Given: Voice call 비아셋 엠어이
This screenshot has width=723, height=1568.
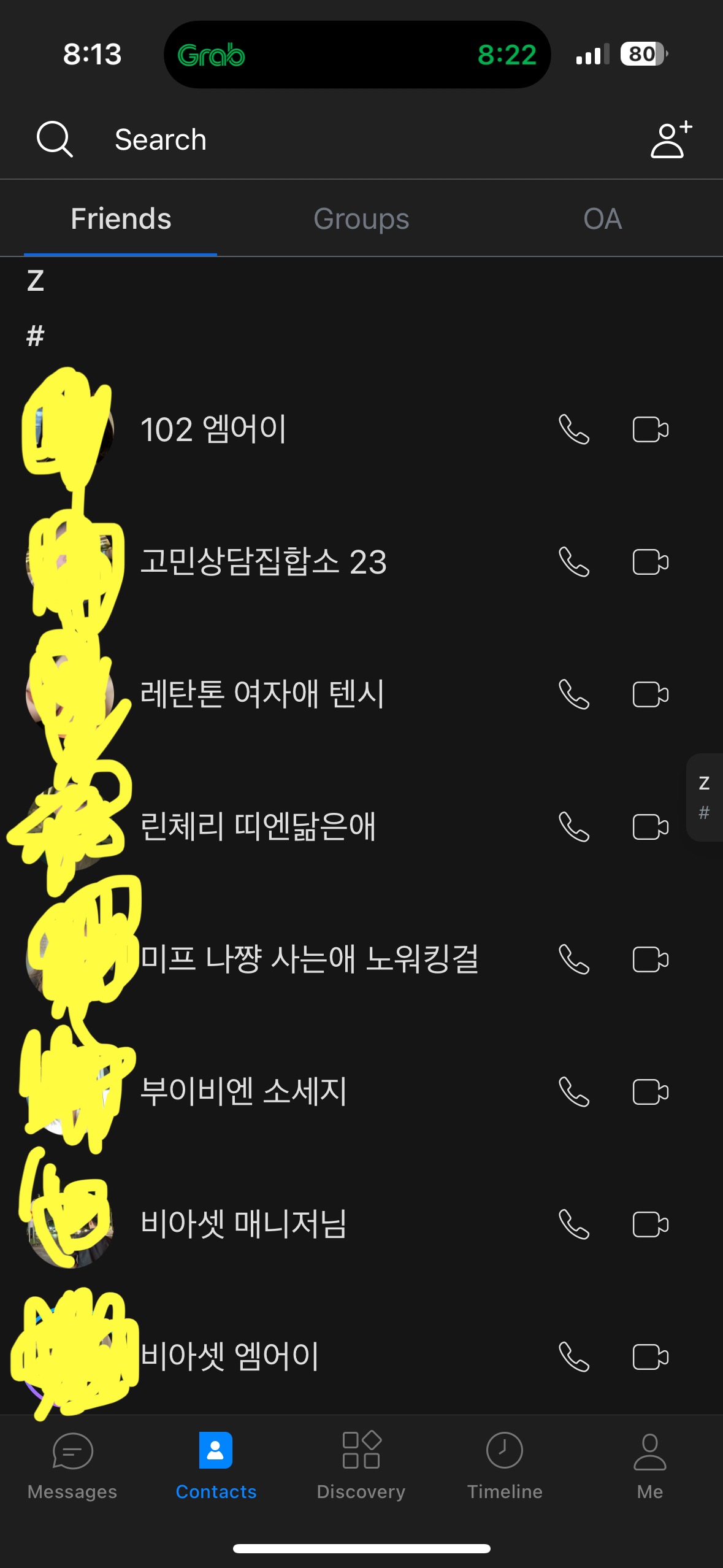Looking at the screenshot, I should coord(574,1357).
